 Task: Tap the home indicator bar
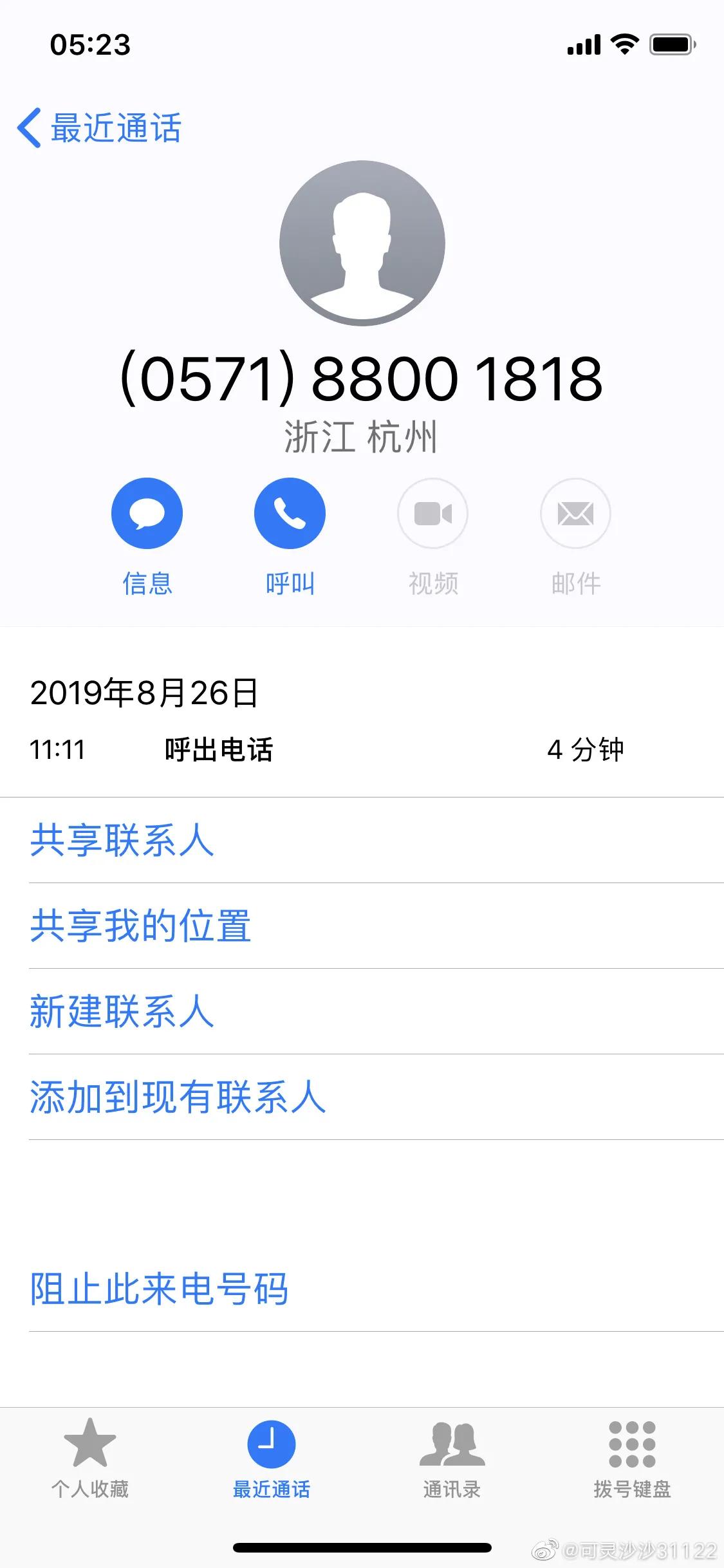(x=362, y=1548)
